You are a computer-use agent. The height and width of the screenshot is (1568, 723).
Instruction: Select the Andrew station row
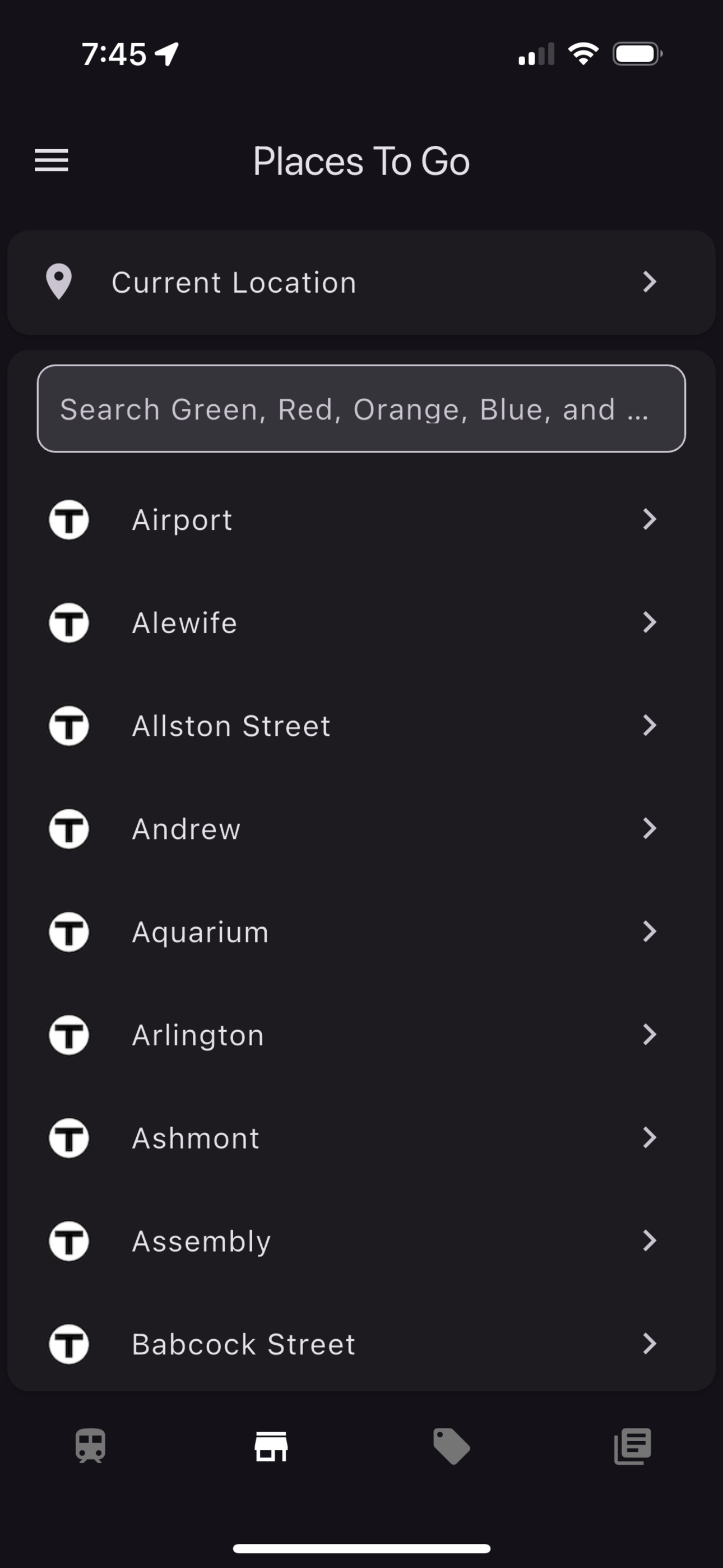361,828
